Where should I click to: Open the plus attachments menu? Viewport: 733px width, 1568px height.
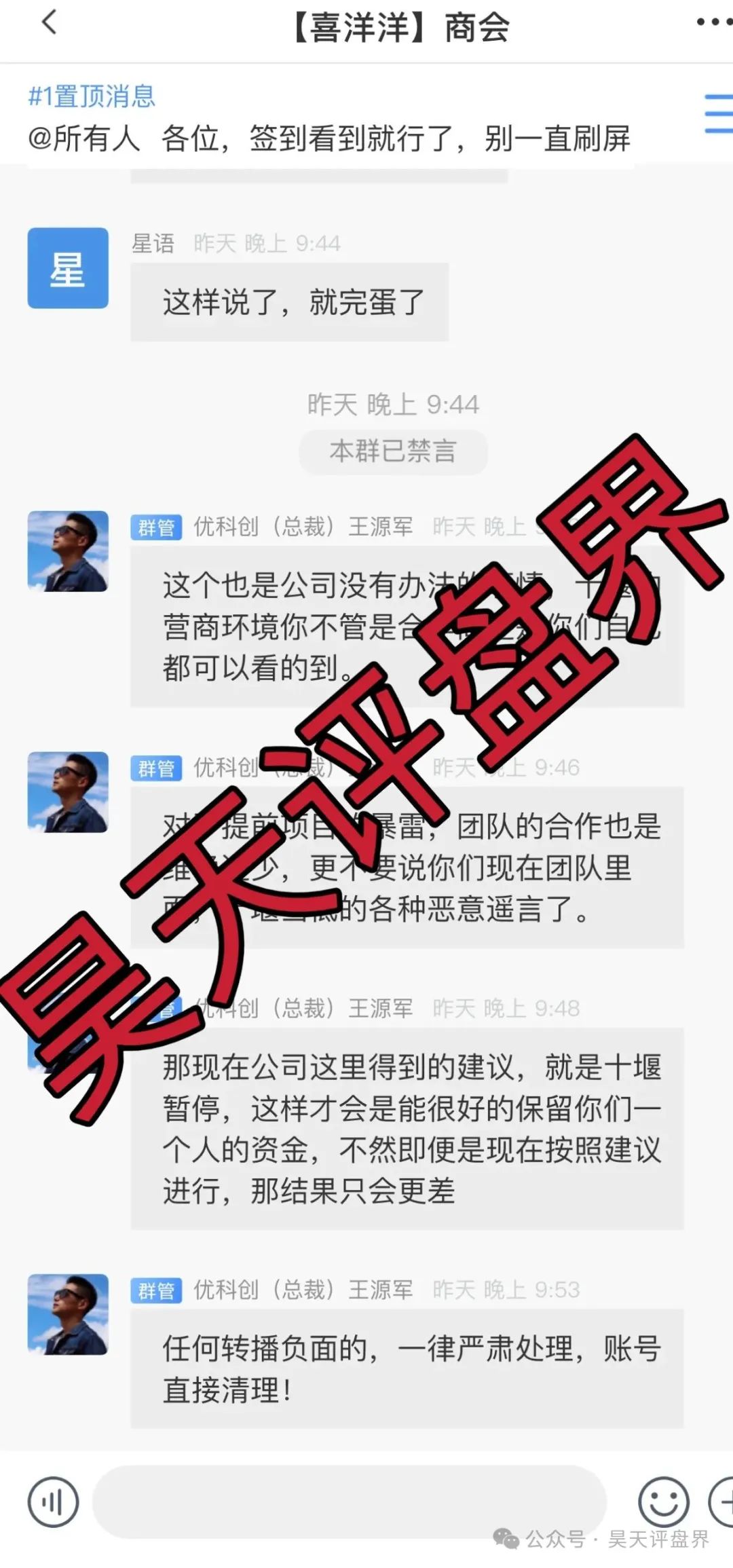pos(722,1501)
